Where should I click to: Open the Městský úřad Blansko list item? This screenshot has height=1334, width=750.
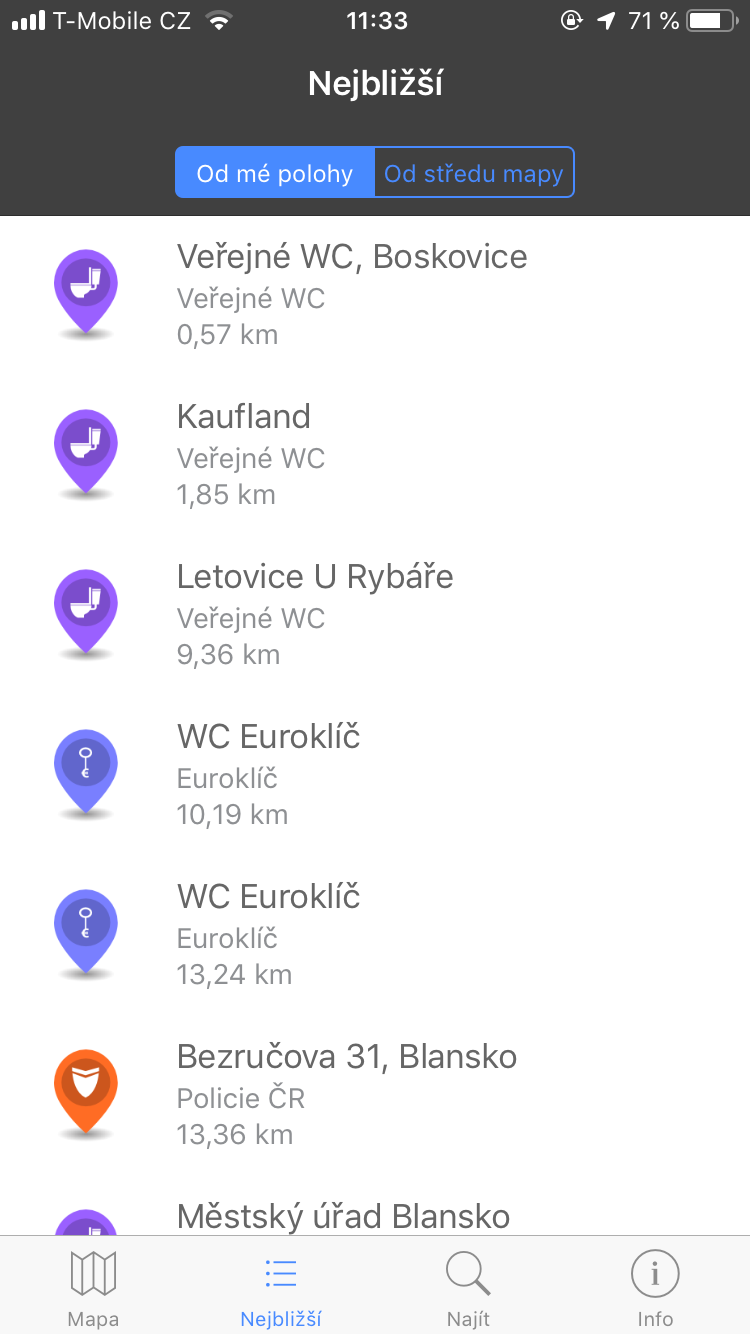point(344,1217)
